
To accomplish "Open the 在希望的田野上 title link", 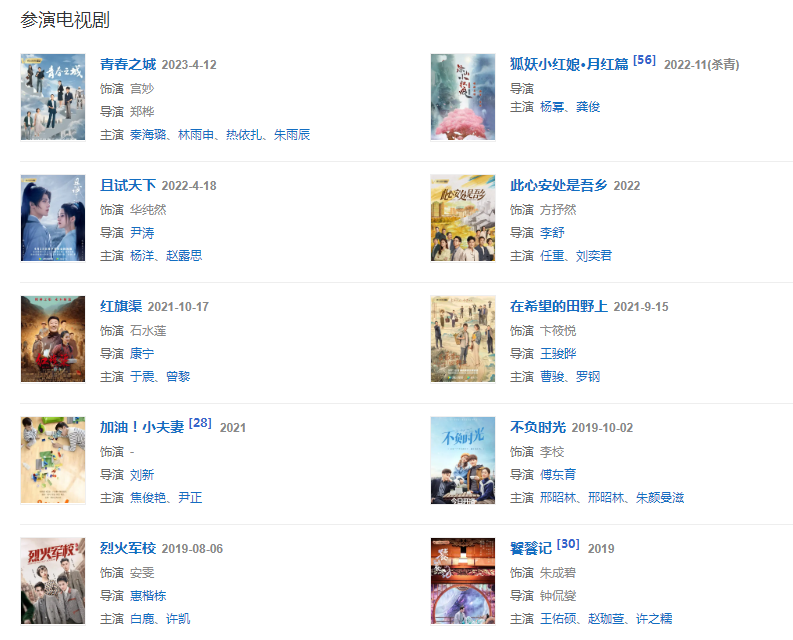I will [558, 307].
